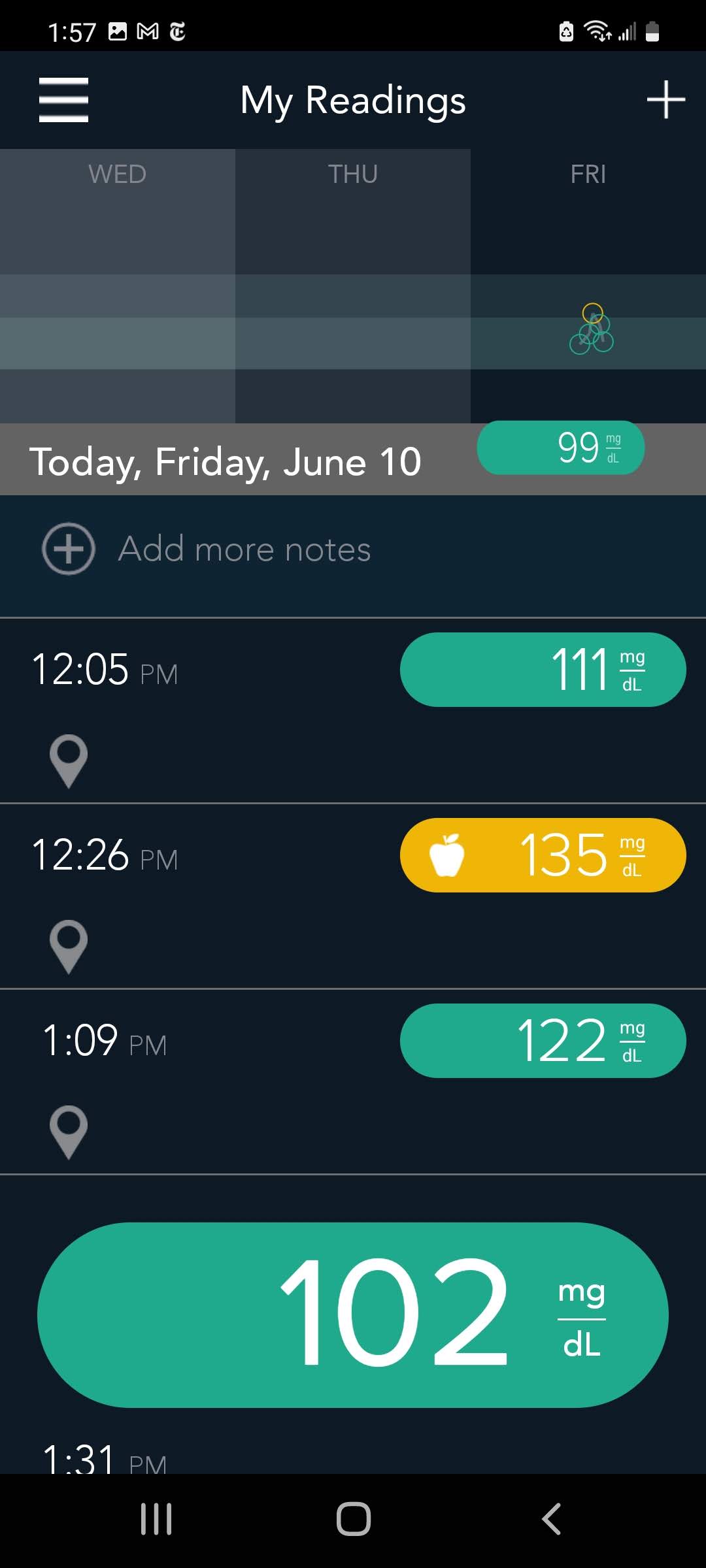
Task: Open the 135 mg/dL reading at 12:26 PM
Action: 543,855
